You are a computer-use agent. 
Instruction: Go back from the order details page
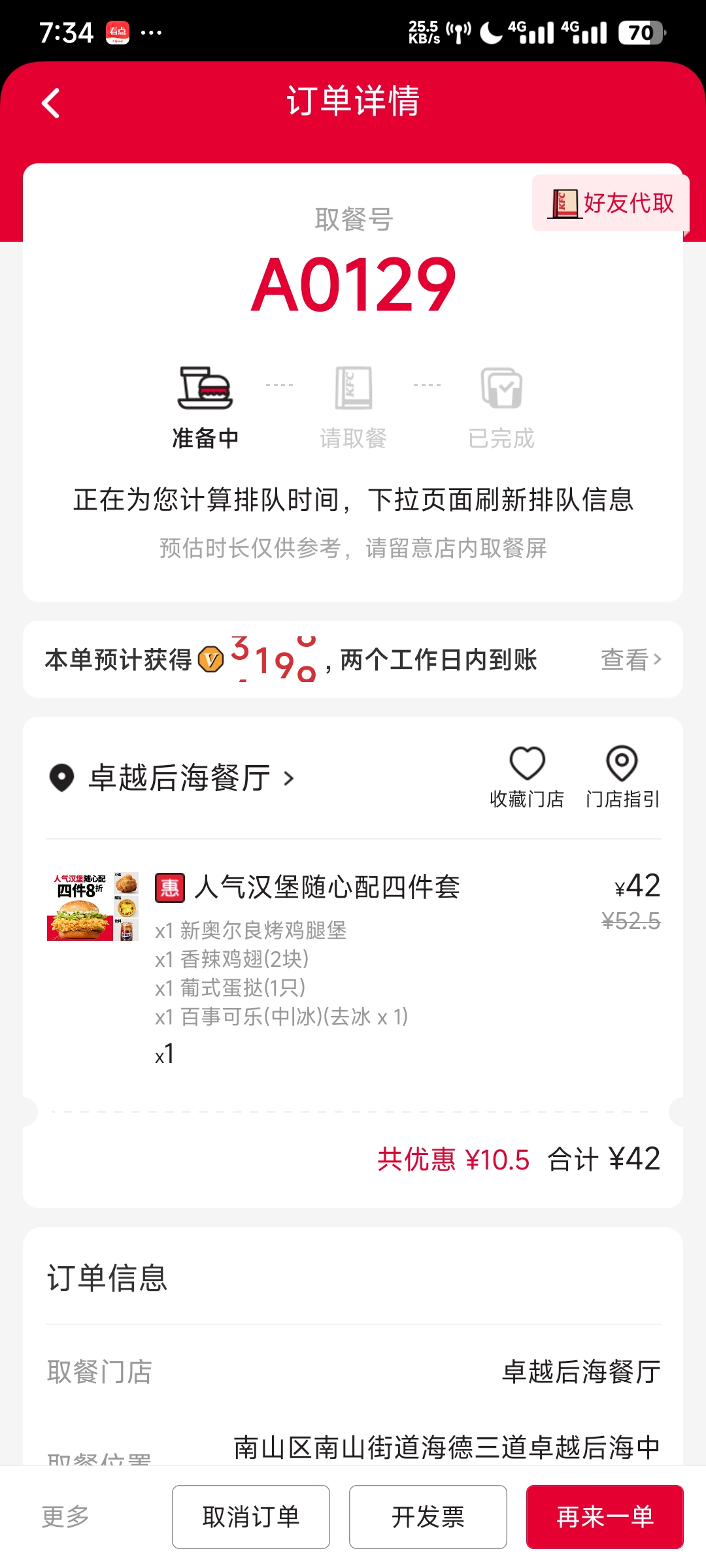click(51, 103)
